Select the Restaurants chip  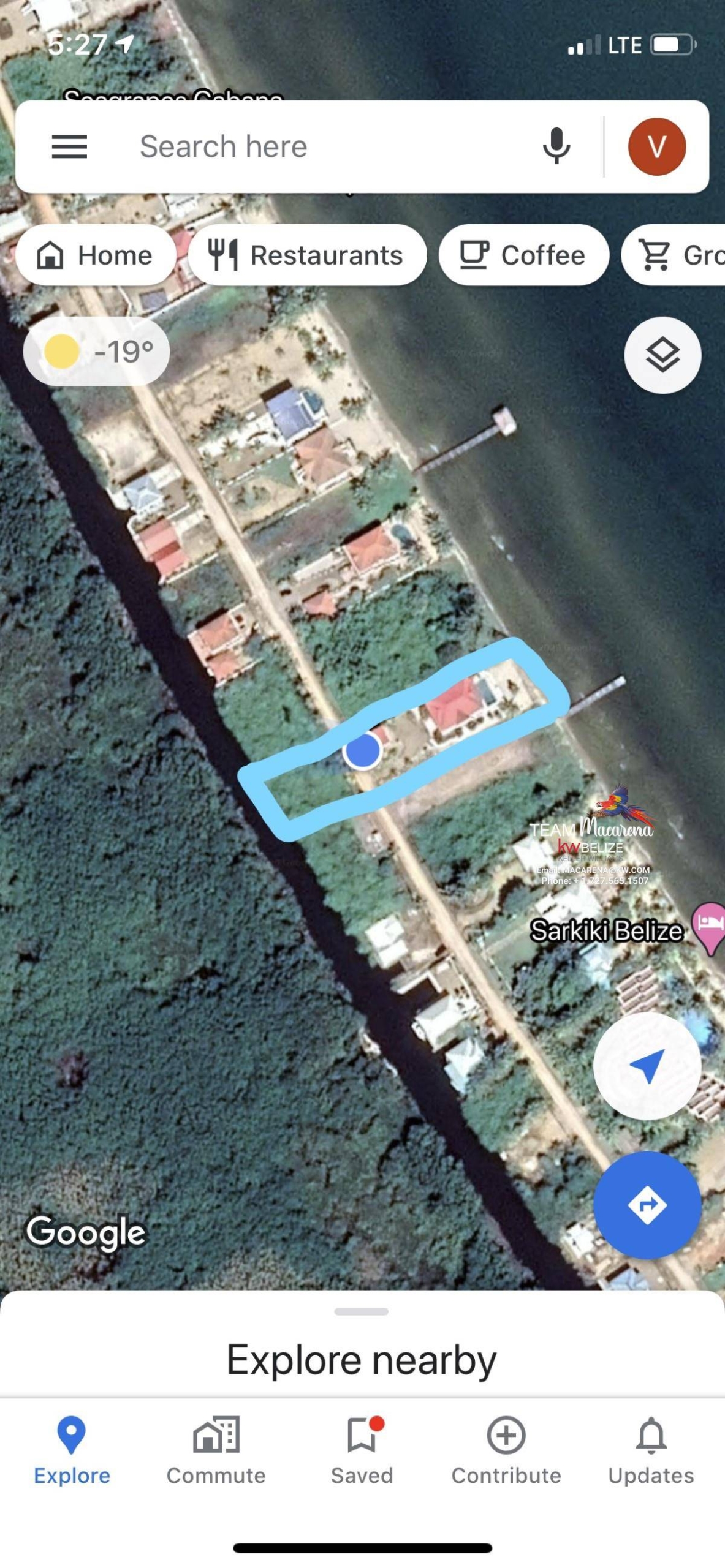pos(307,255)
